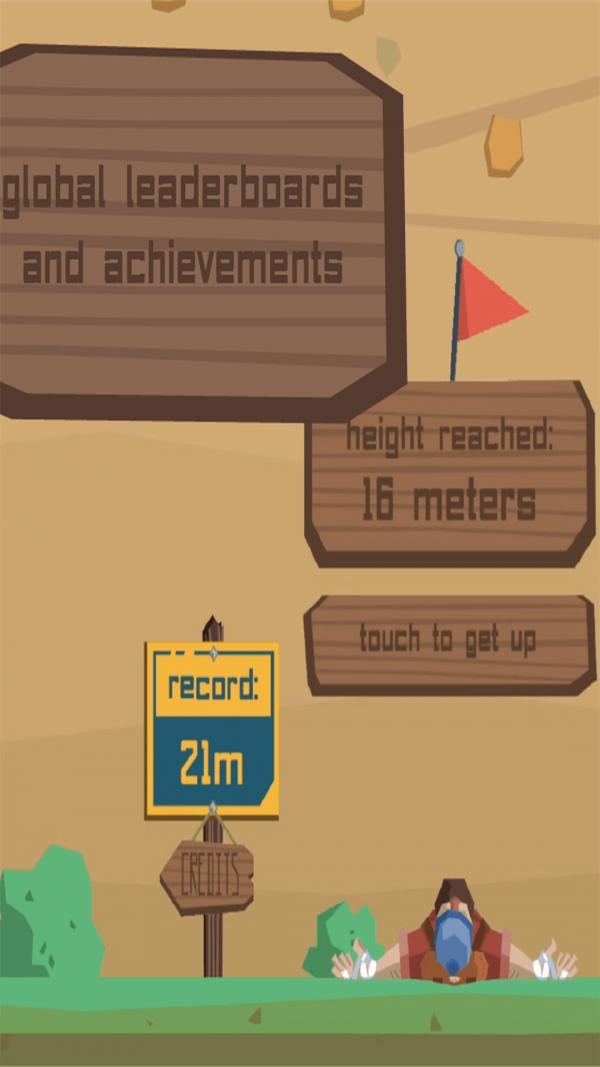Open the Credits sign on the post
The width and height of the screenshot is (600, 1067).
[208, 877]
